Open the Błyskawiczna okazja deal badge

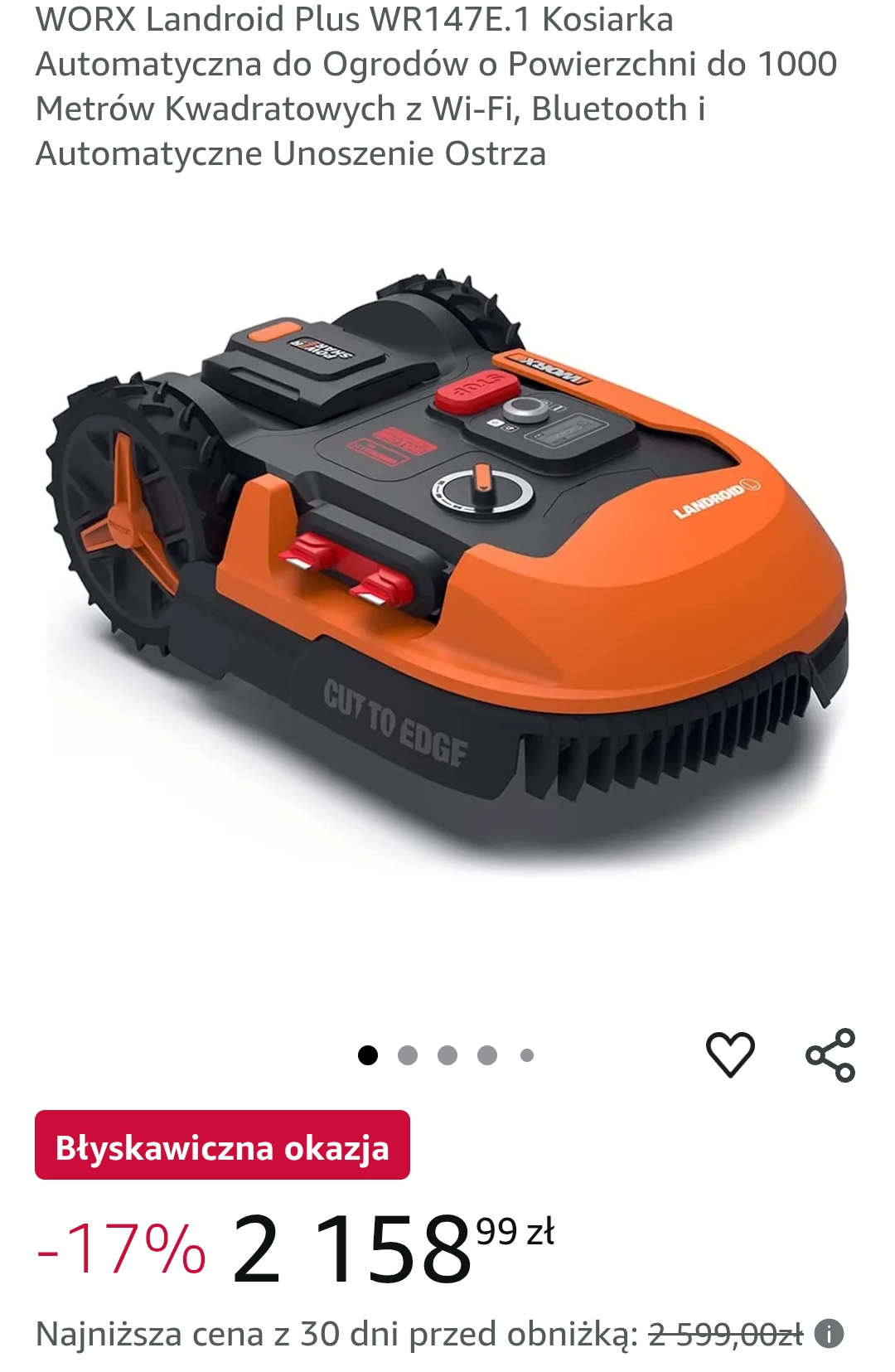point(222,1146)
